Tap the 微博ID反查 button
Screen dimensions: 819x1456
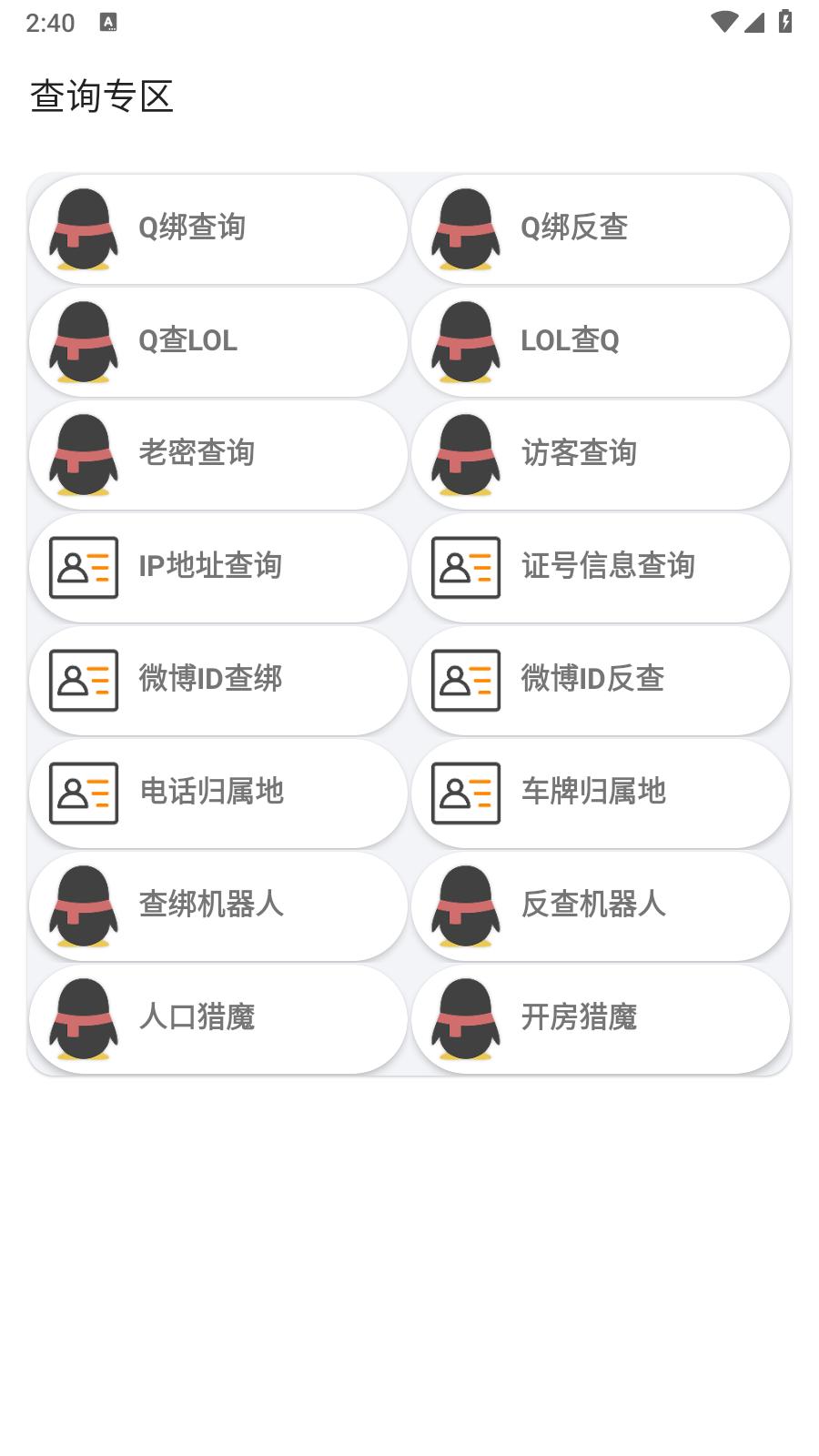(601, 680)
